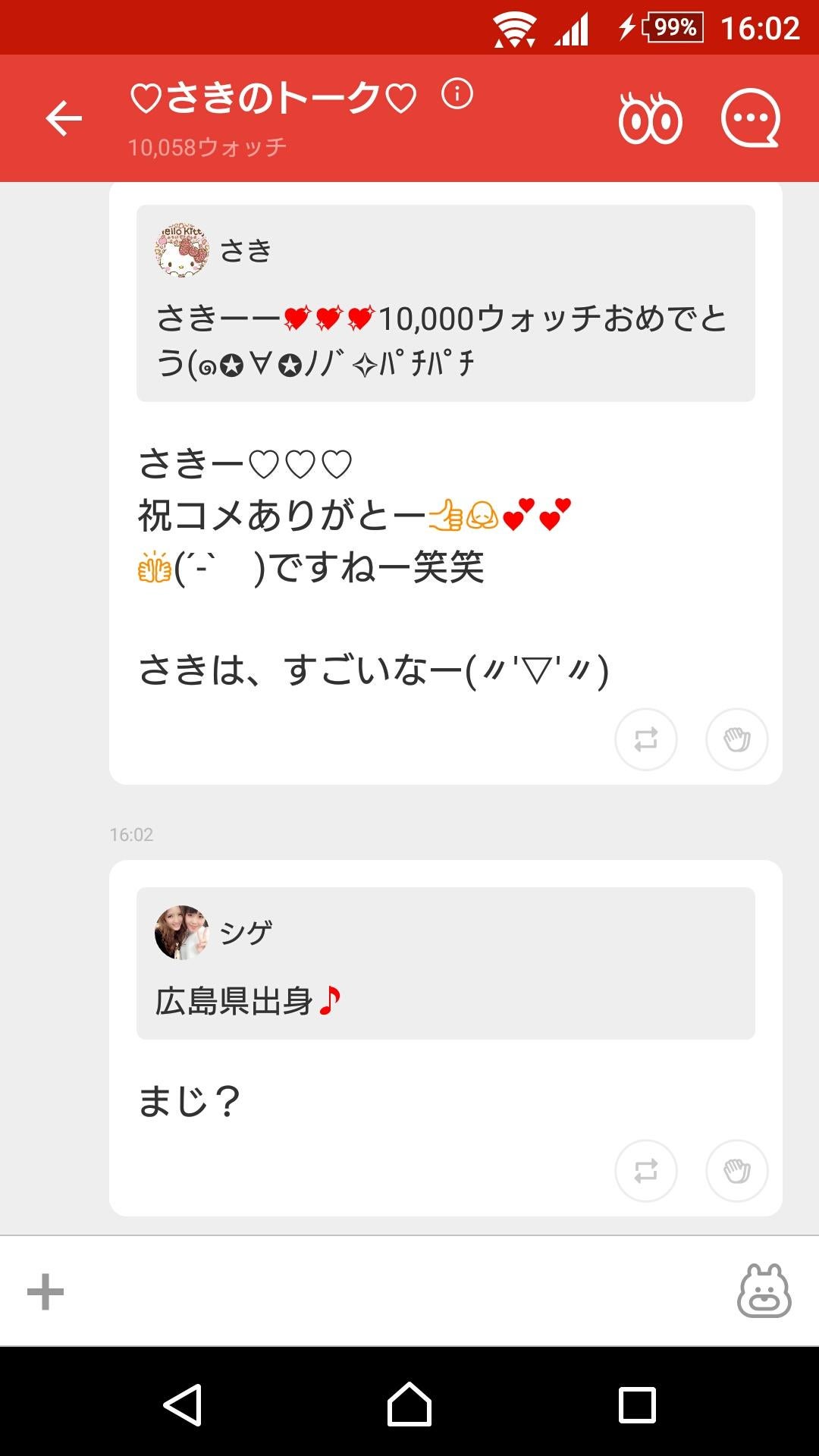Tap the back arrow to exit the talk

[x=64, y=118]
